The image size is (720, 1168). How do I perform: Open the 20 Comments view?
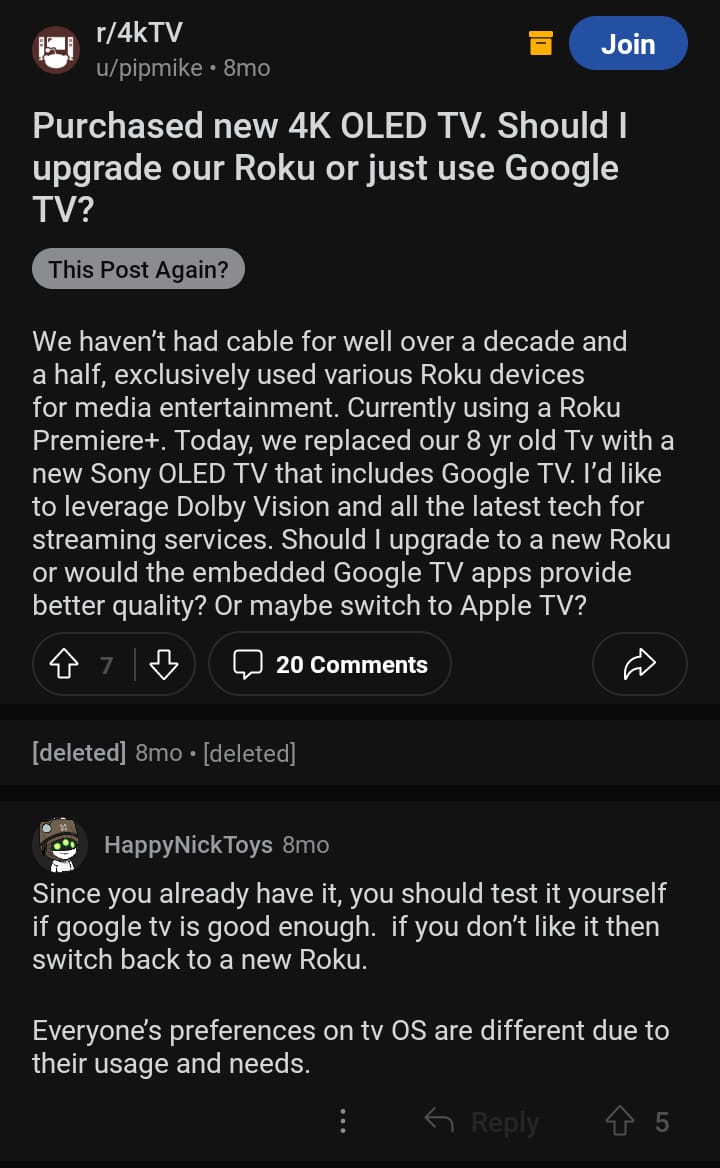coord(329,663)
